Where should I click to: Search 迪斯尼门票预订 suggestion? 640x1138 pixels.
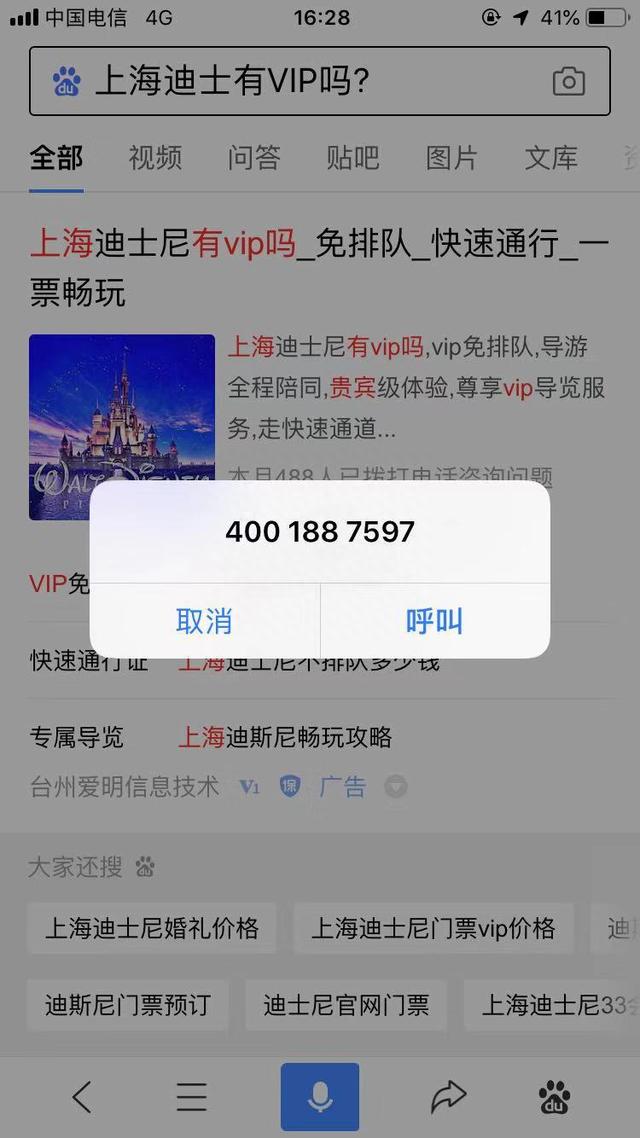point(128,1004)
